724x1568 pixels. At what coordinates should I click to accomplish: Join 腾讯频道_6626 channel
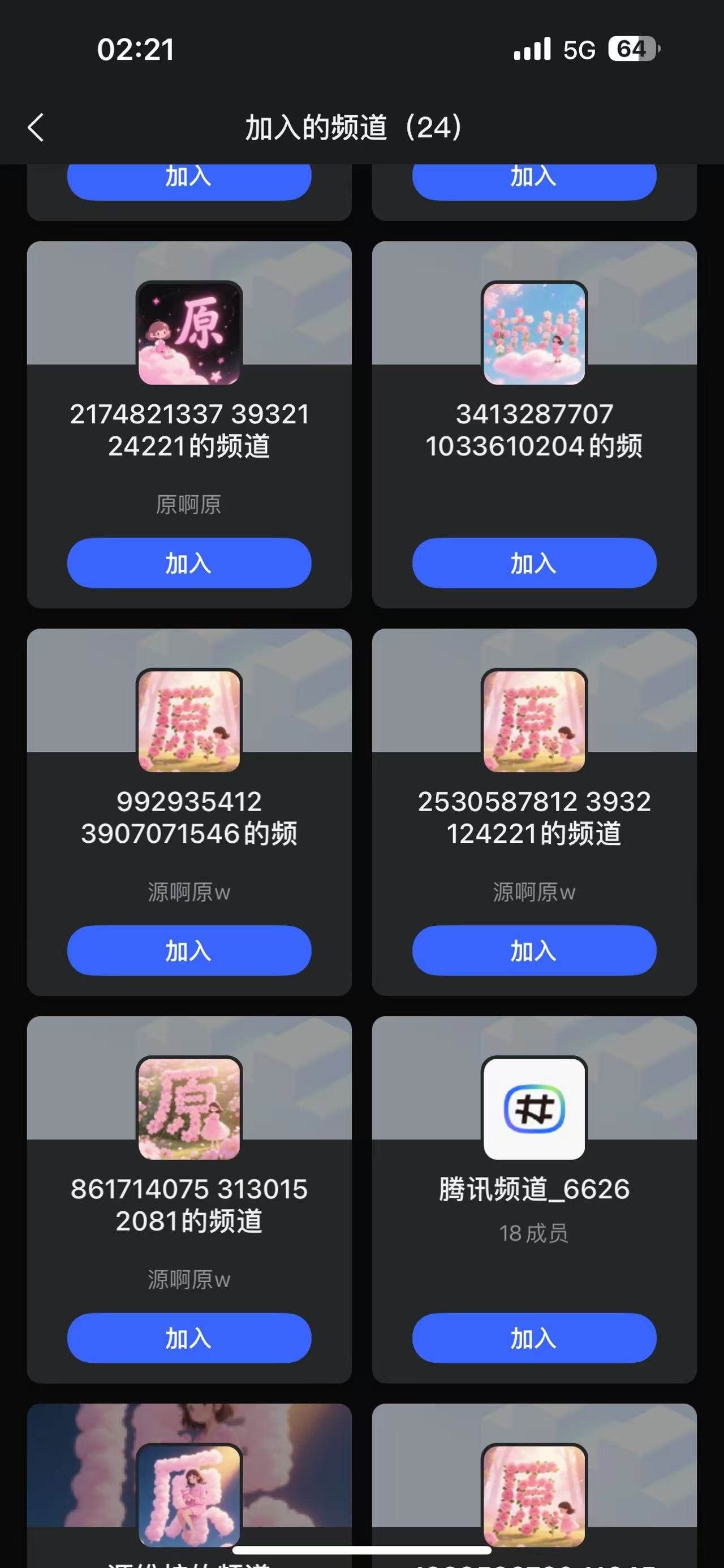click(534, 1338)
